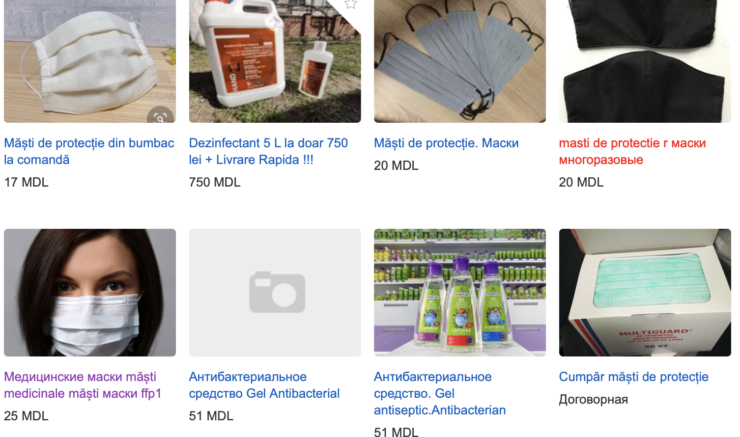The image size is (740, 437).
Task: Open the placeholder camera image tile
Action: (275, 292)
